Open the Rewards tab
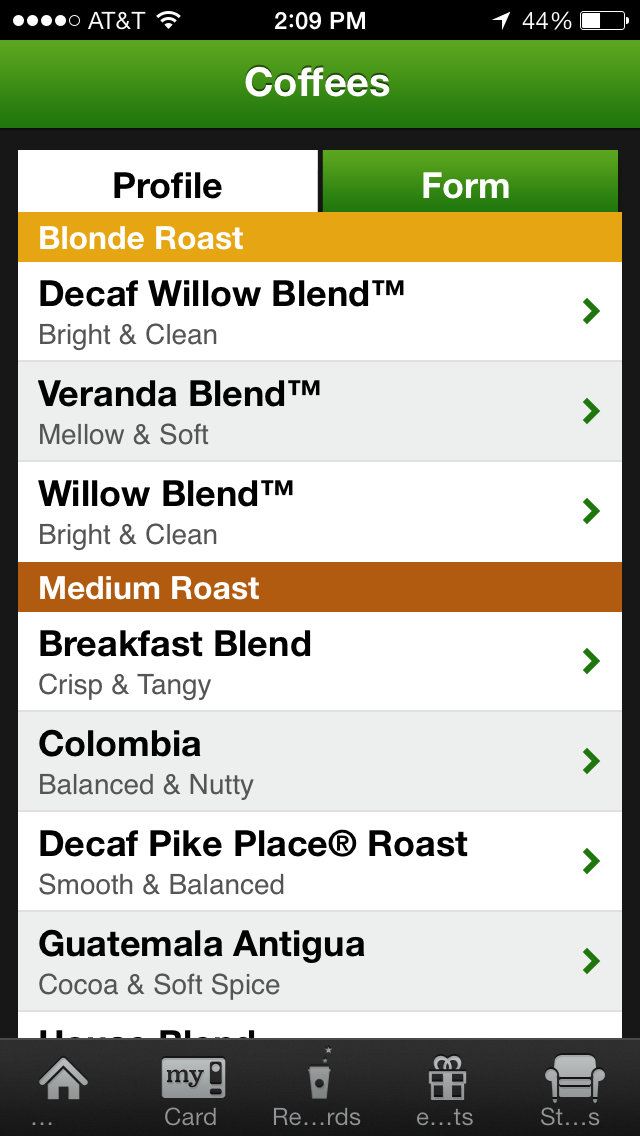The width and height of the screenshot is (640, 1136). pos(318,1087)
